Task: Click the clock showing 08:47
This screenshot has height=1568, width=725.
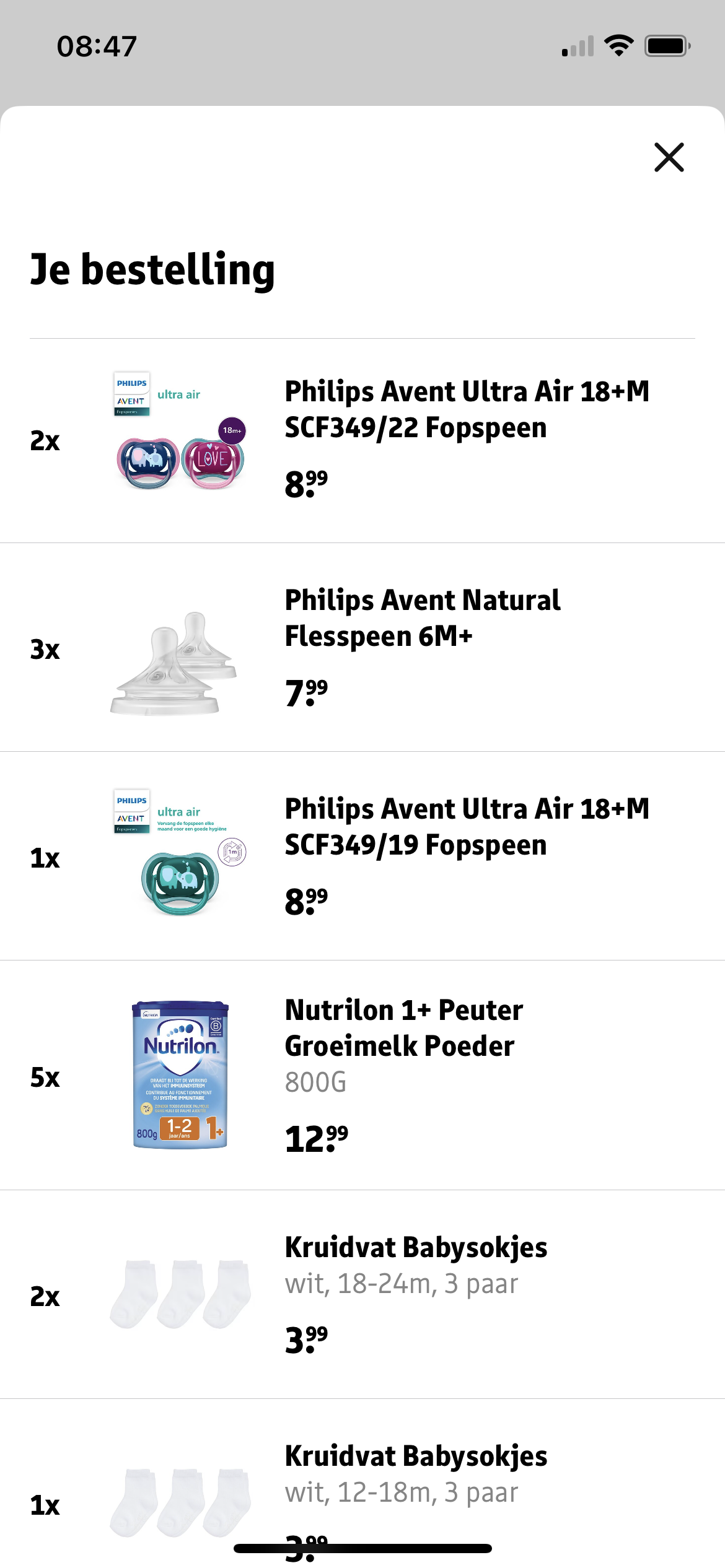Action: point(96,43)
